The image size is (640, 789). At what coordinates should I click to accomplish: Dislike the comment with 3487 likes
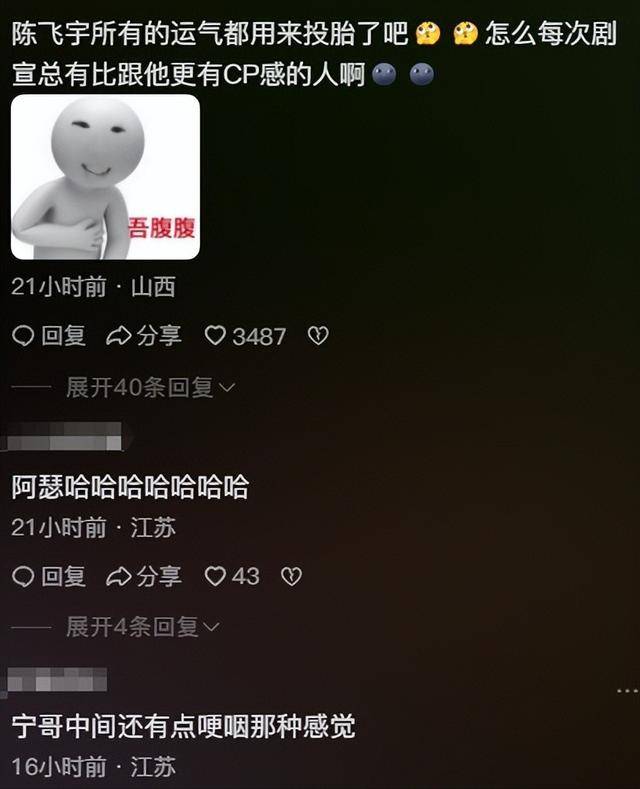coord(318,337)
